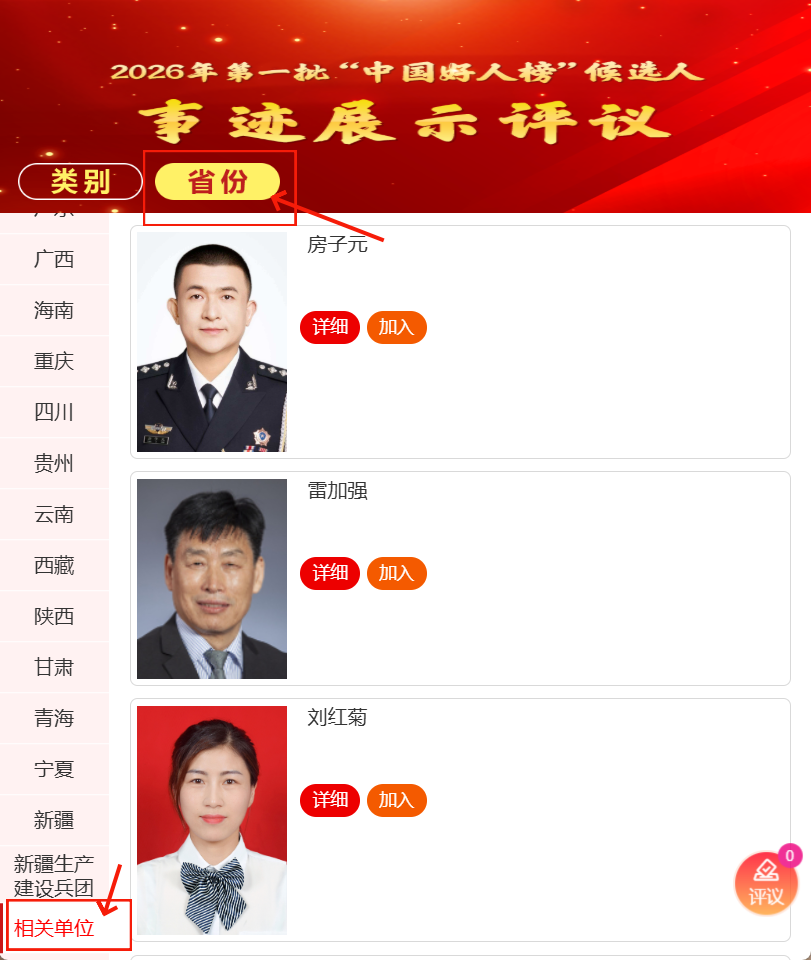Open the floating 评议 review panel

pos(766,883)
